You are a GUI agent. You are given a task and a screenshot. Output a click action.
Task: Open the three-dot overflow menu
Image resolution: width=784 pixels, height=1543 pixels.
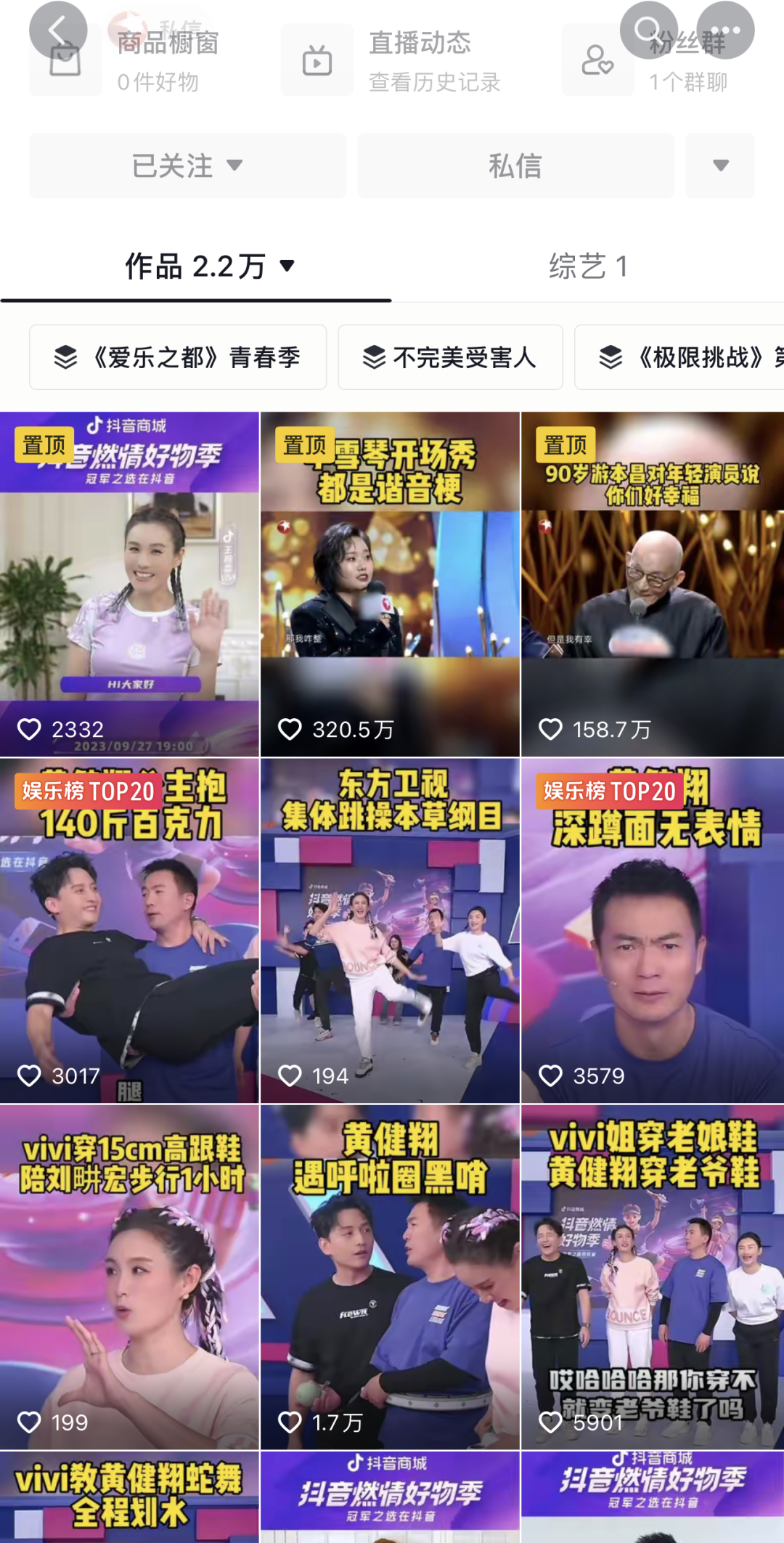point(725,30)
